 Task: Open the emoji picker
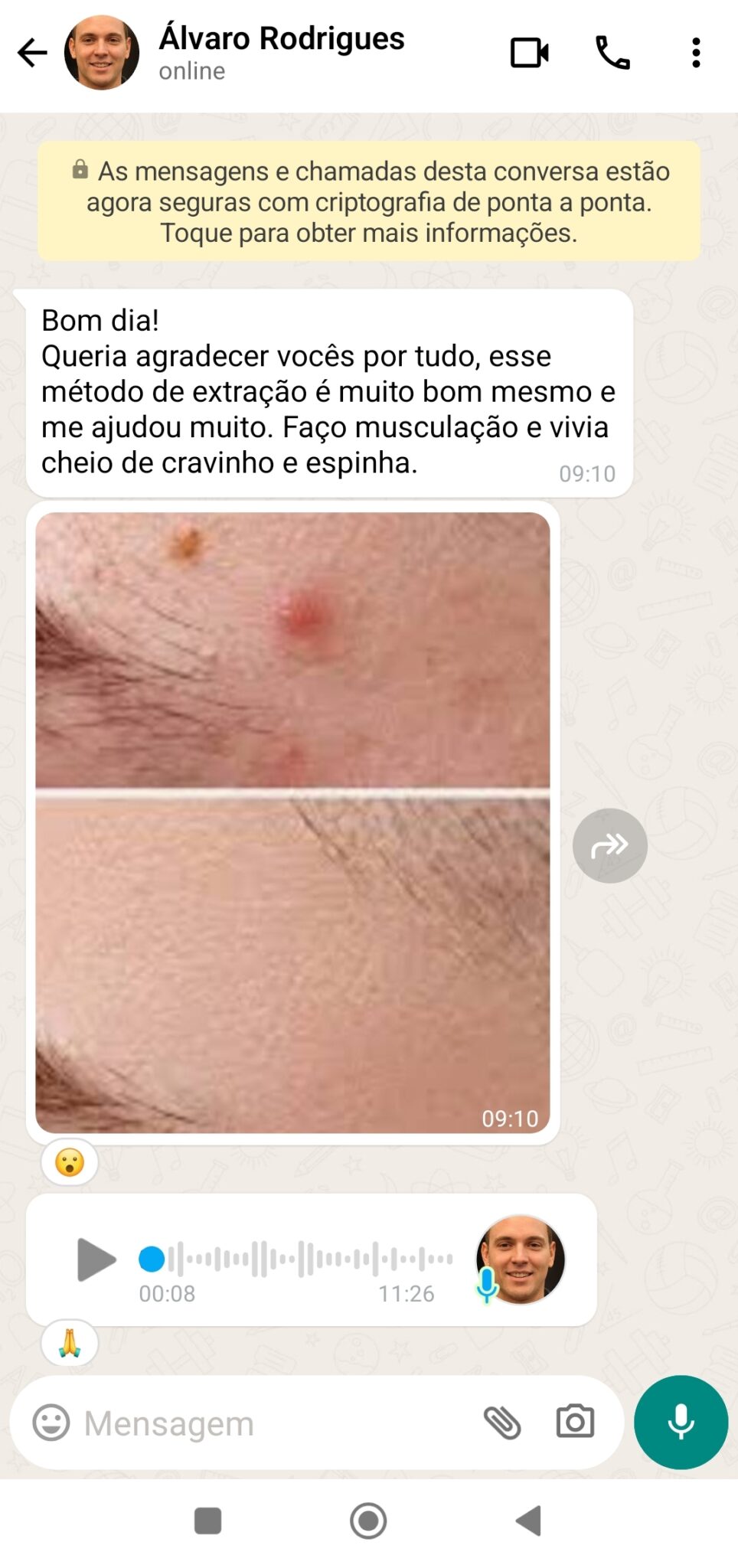(51, 1423)
